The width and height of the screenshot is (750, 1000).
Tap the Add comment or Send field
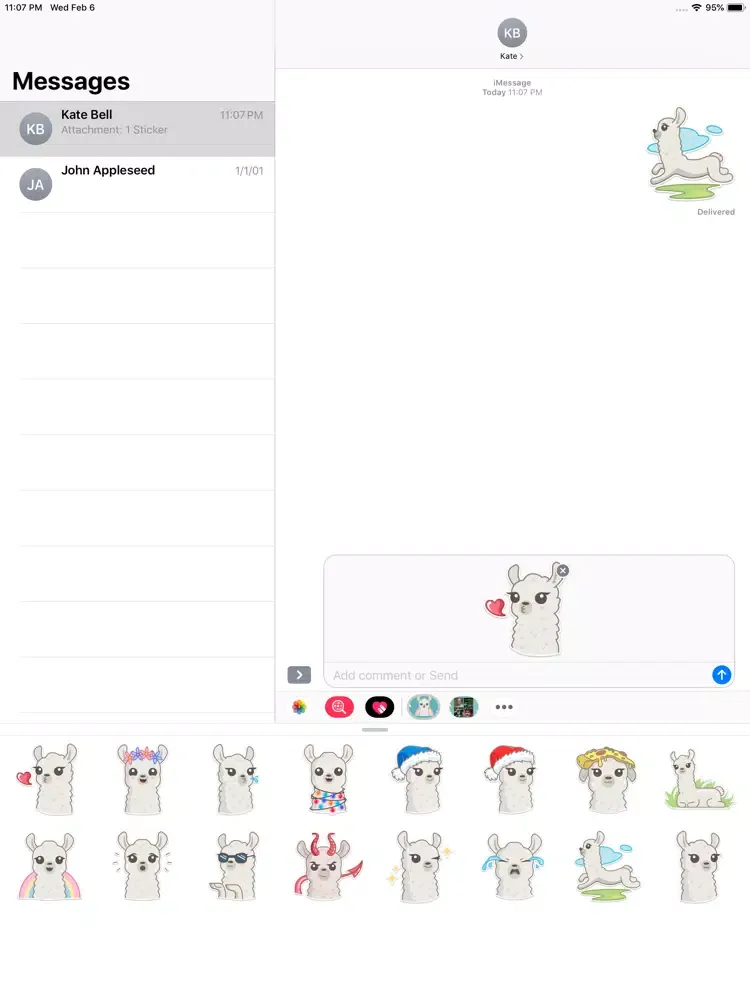[x=515, y=675]
